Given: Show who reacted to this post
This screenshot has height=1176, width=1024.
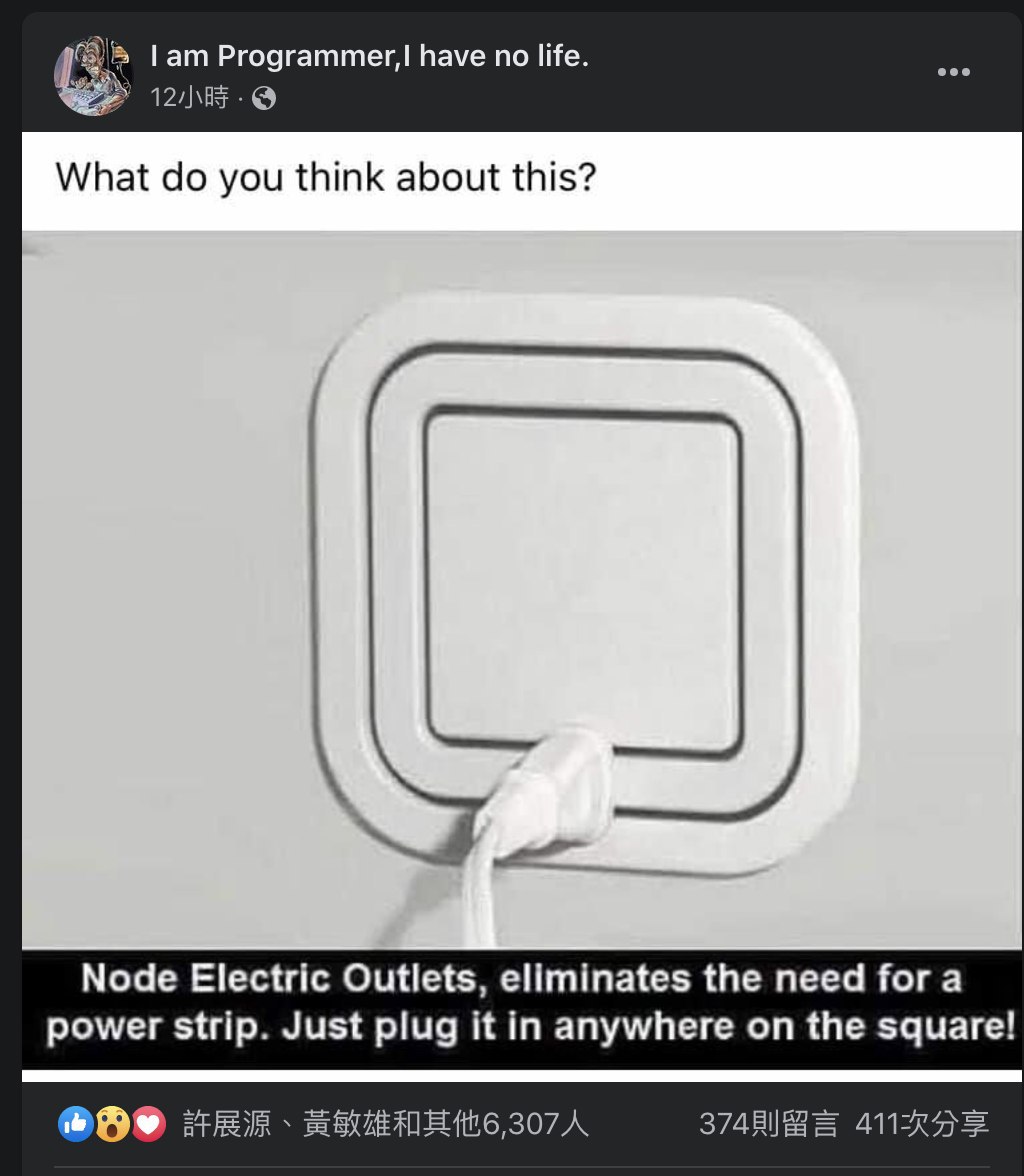Looking at the screenshot, I should (385, 1124).
